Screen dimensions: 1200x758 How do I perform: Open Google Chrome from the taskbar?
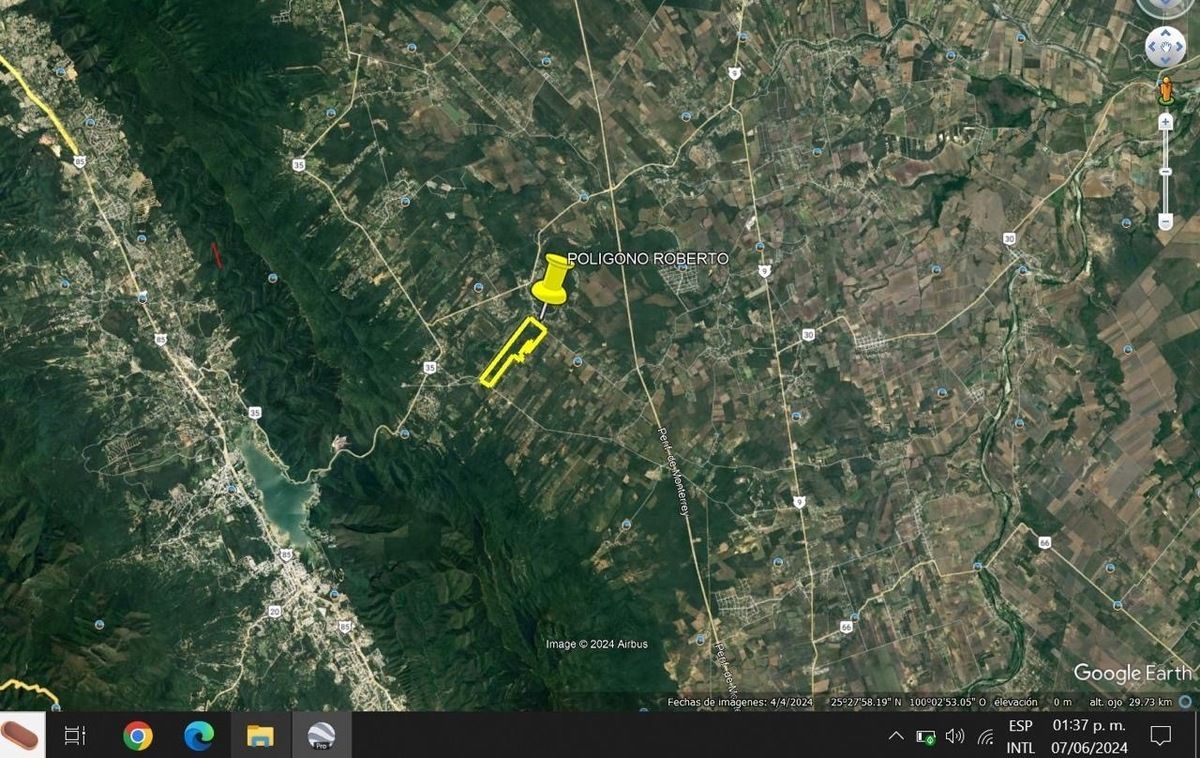click(x=138, y=736)
